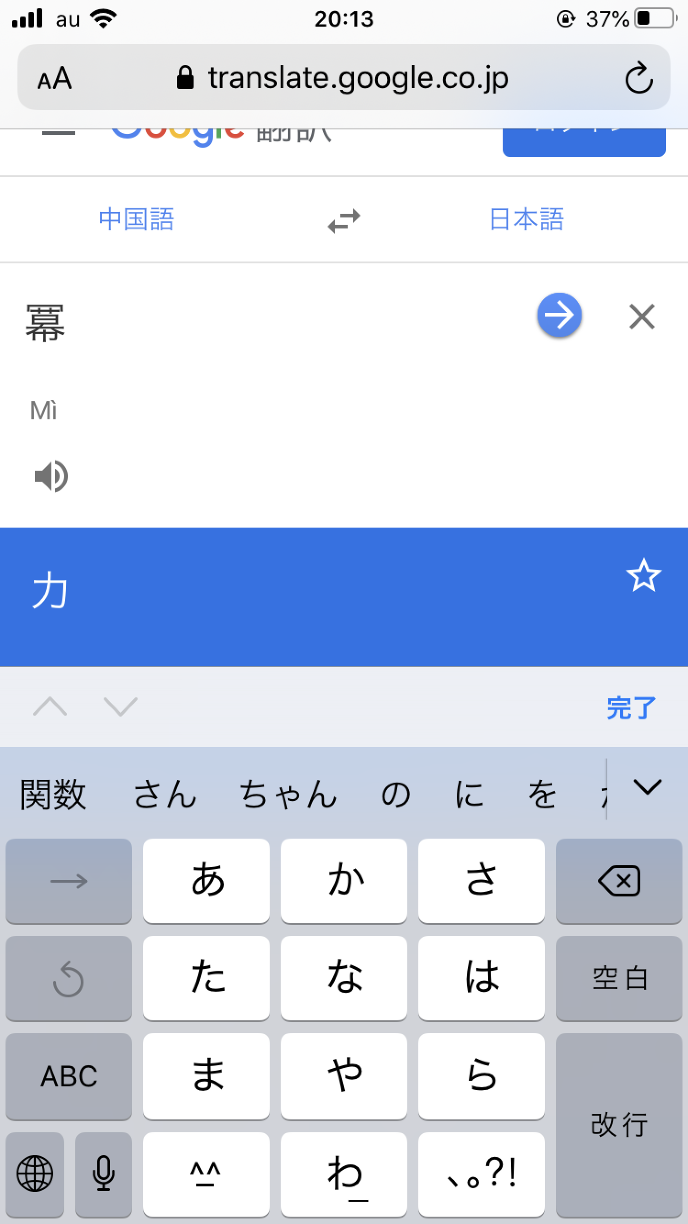Select 日本語 as the target language
688x1224 pixels.
click(x=526, y=219)
